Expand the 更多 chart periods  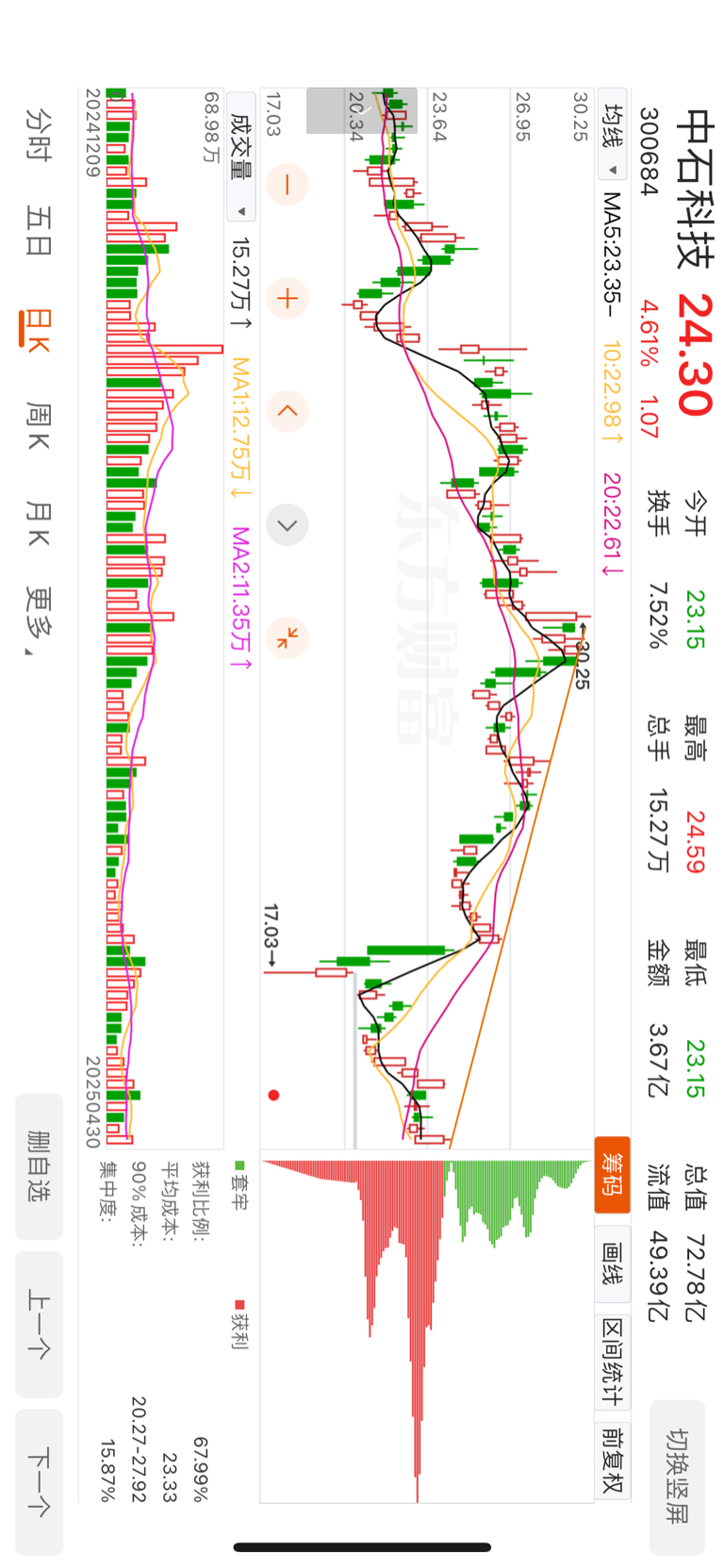pos(38,620)
